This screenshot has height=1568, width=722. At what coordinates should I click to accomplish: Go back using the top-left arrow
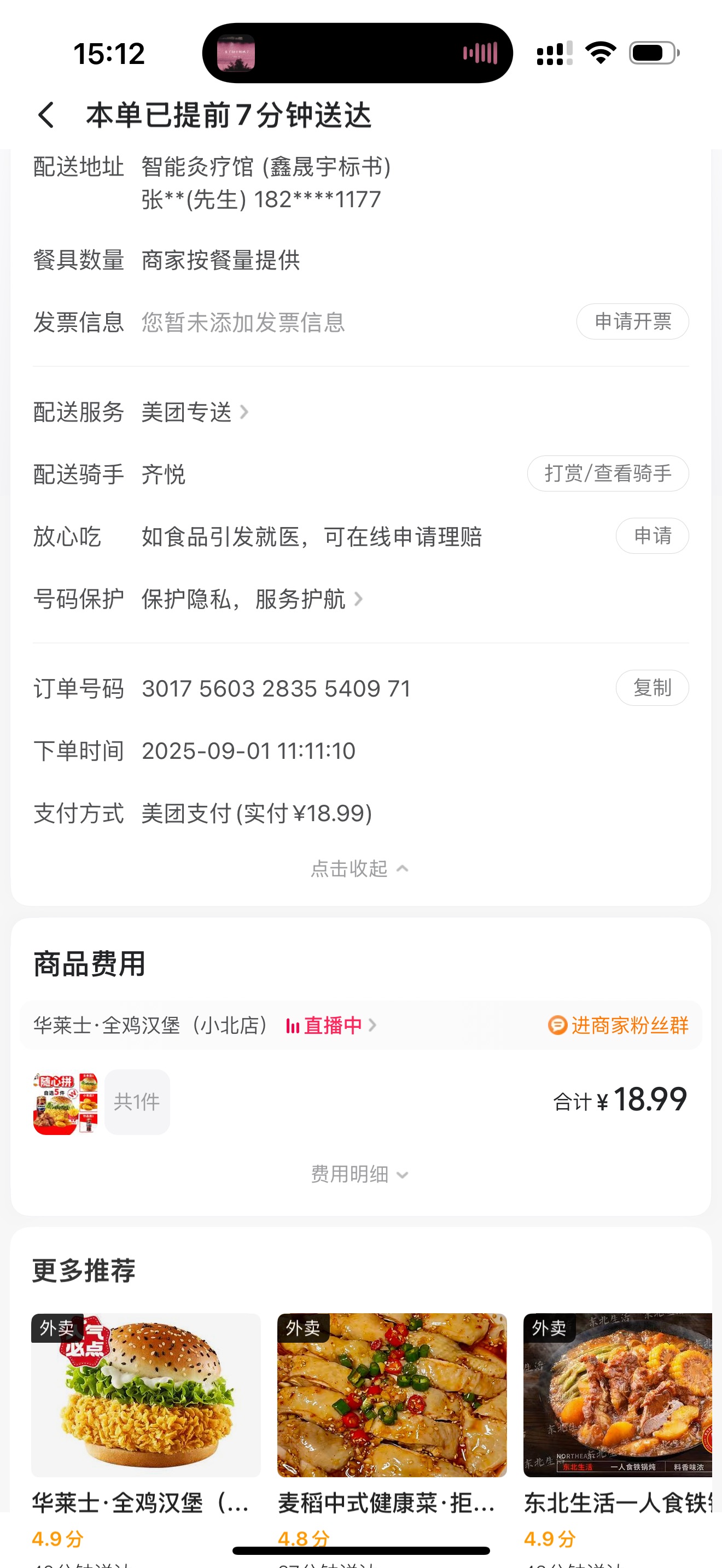(46, 115)
